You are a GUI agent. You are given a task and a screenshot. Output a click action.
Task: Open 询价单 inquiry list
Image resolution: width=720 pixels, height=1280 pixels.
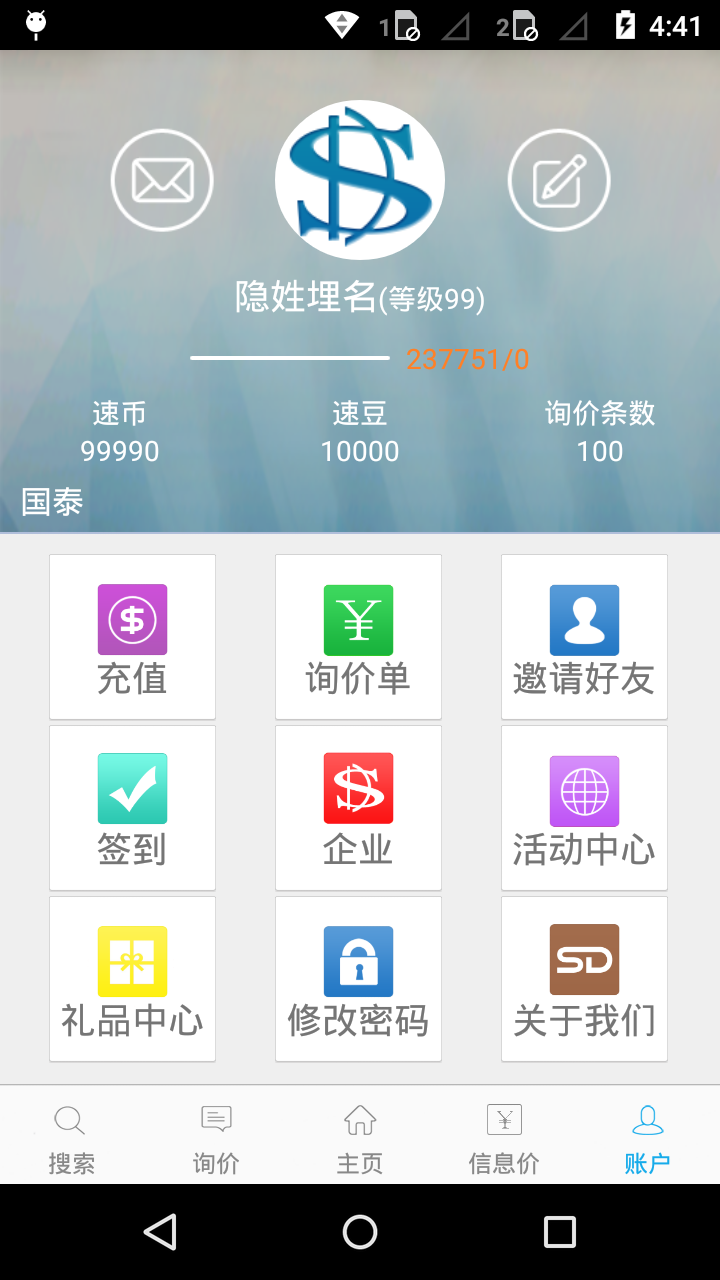pyautogui.click(x=358, y=637)
